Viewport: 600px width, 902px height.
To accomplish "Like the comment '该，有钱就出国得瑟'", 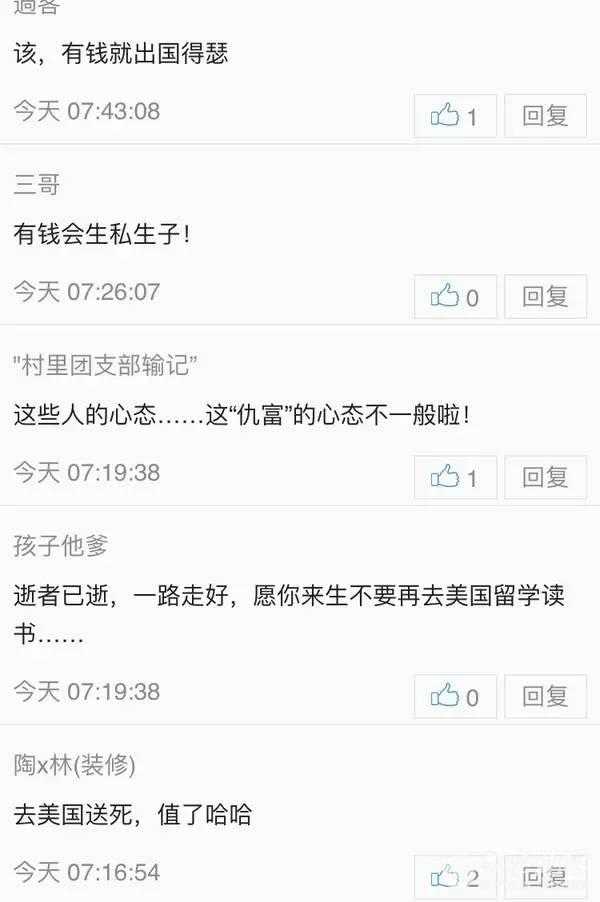I will pyautogui.click(x=455, y=116).
